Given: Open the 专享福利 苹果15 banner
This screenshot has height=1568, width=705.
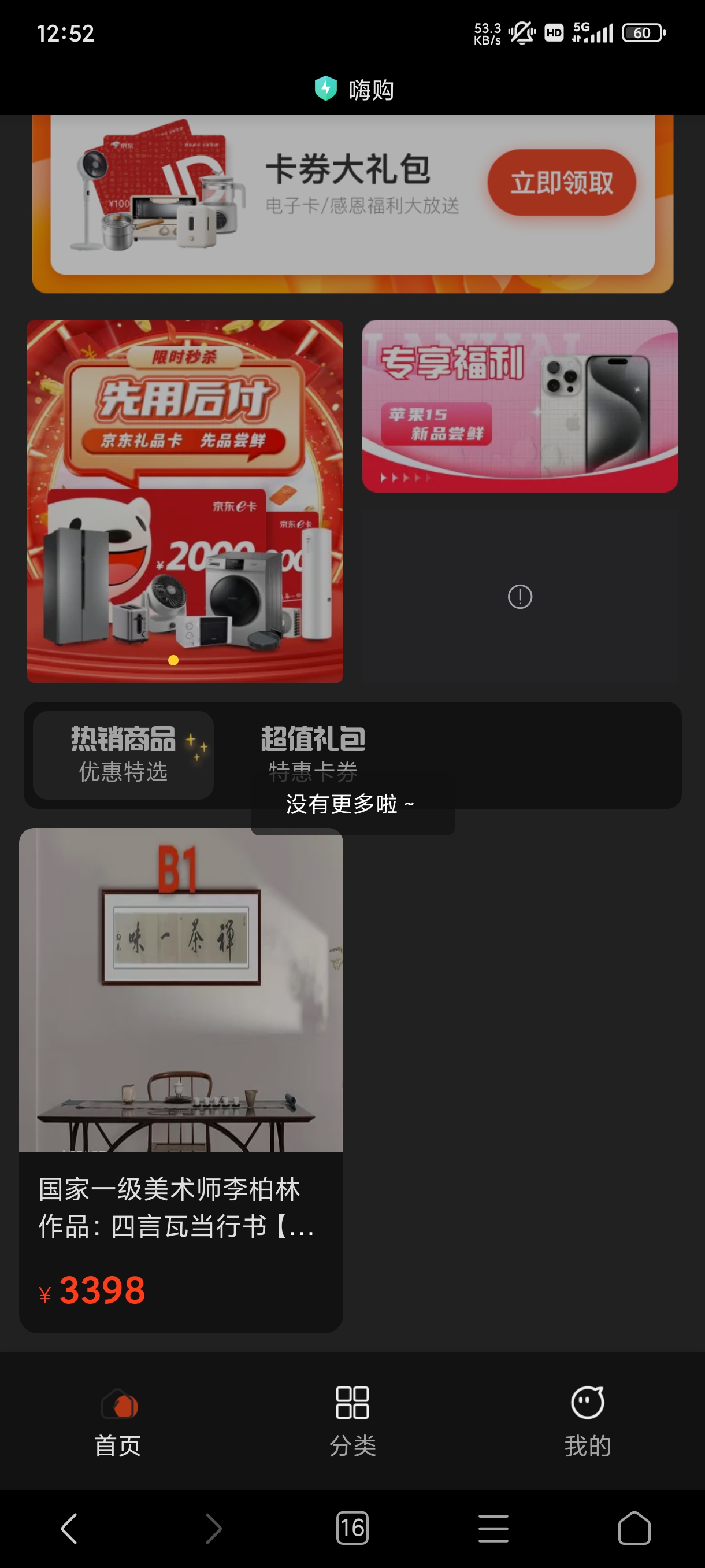Looking at the screenshot, I should coord(520,406).
